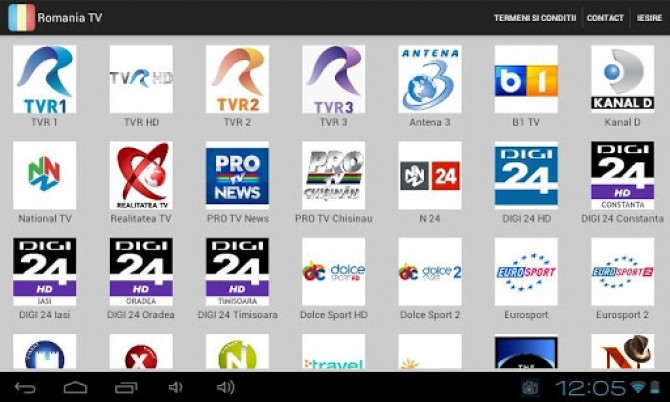Tap Iesire to exit app
Screen dimensions: 670x402
click(648, 18)
